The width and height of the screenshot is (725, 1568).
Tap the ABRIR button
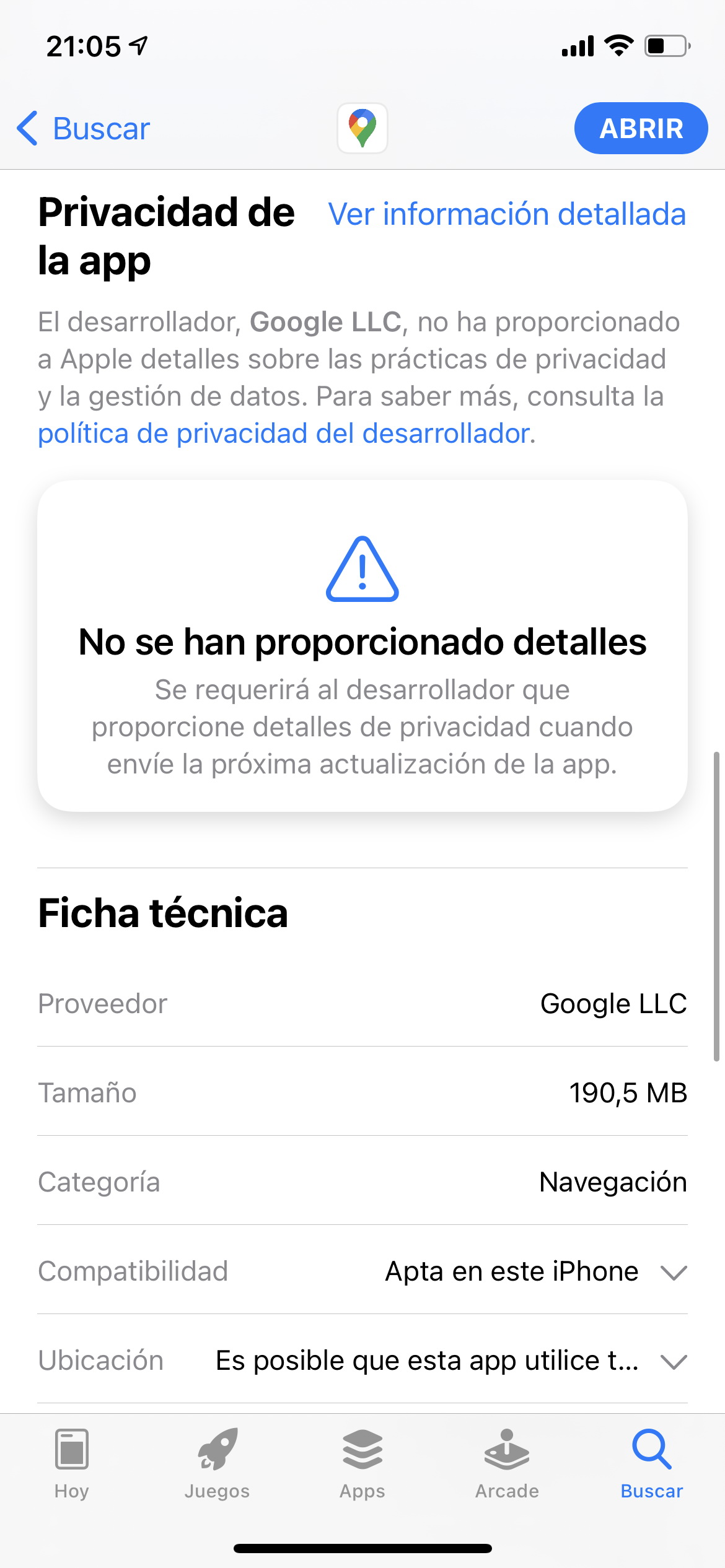[x=641, y=128]
